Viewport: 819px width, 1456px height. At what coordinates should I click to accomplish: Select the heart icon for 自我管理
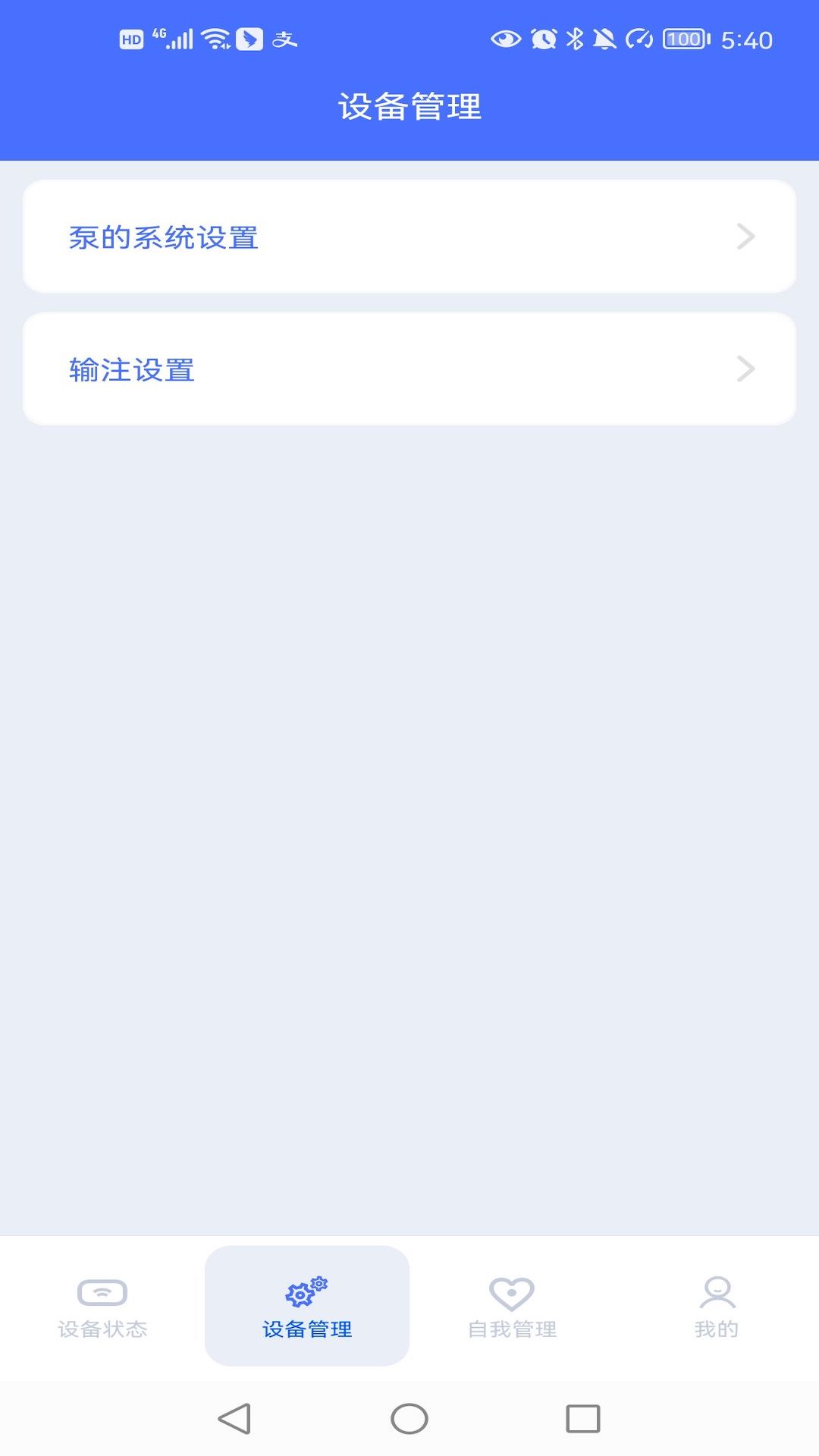[510, 1291]
